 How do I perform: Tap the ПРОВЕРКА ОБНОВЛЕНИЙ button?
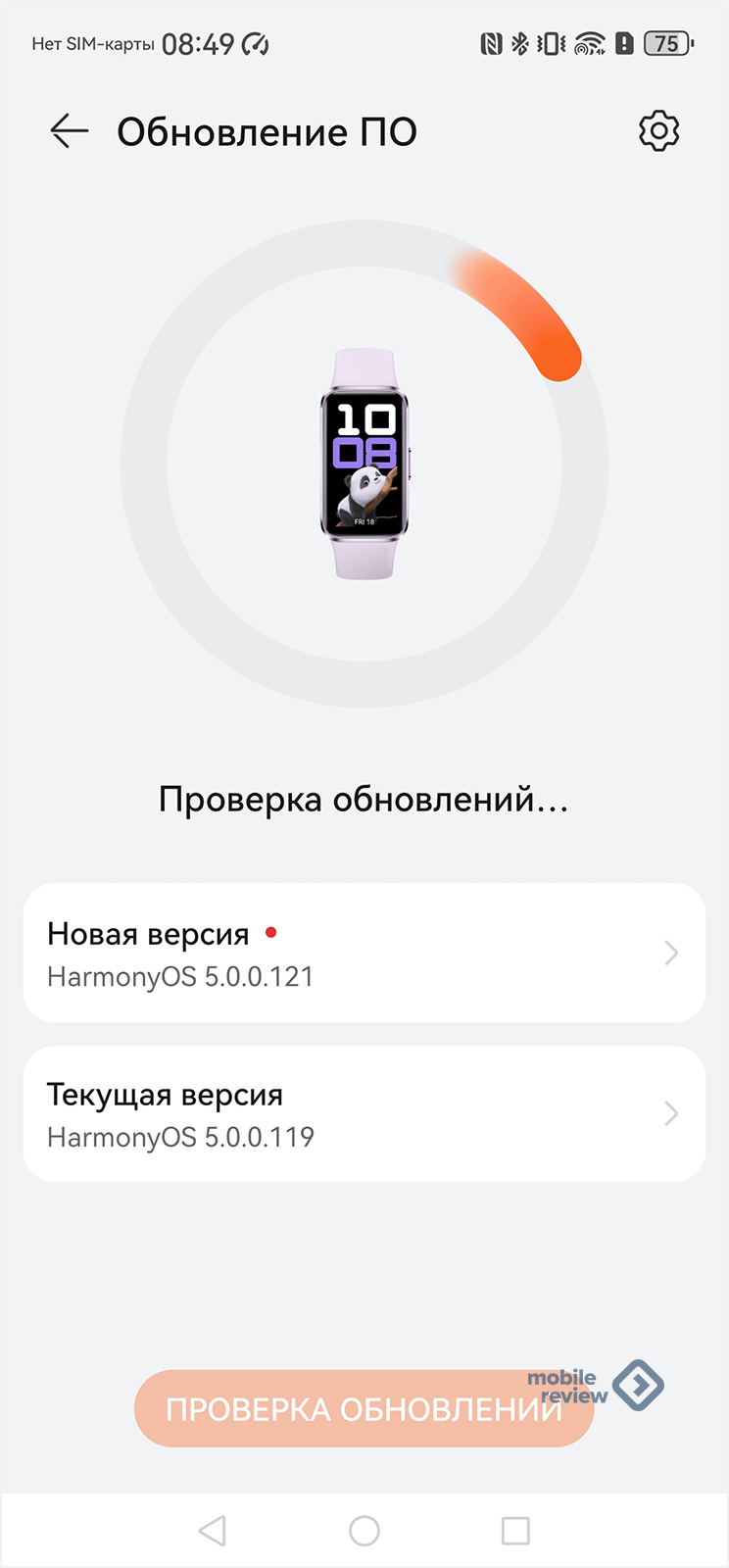pyautogui.click(x=364, y=1409)
